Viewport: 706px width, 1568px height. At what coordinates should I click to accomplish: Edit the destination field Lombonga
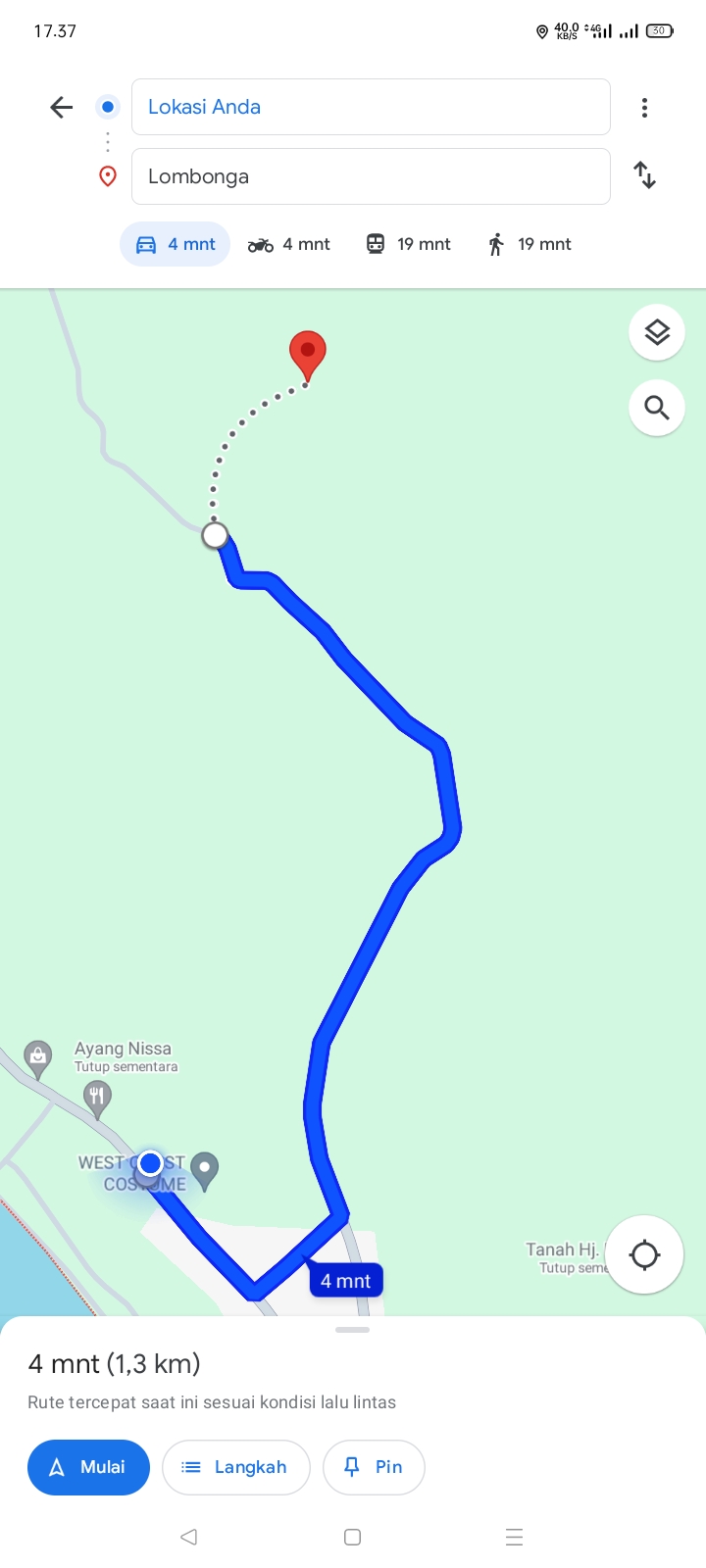[x=371, y=176]
